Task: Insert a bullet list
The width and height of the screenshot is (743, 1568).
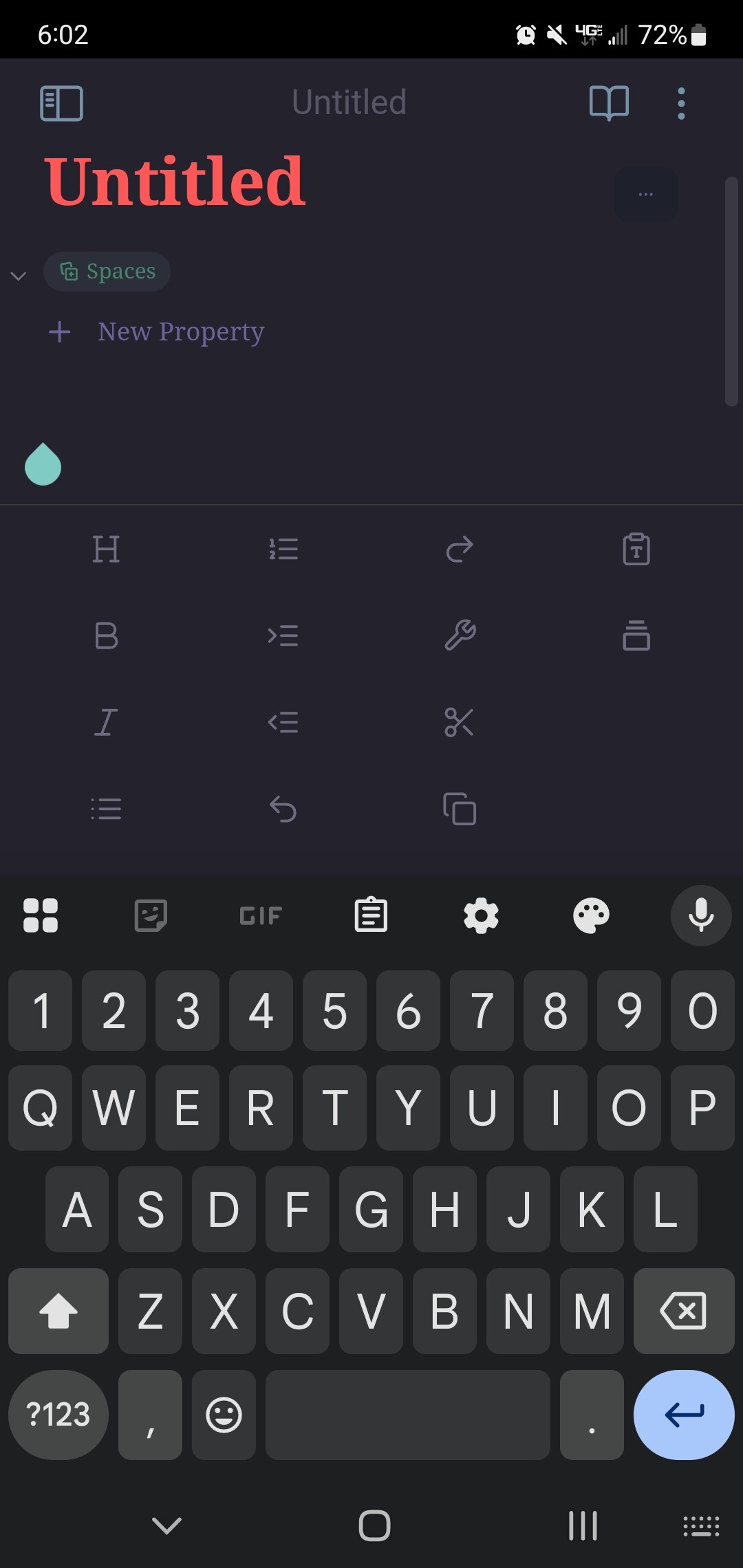Action: [x=106, y=809]
